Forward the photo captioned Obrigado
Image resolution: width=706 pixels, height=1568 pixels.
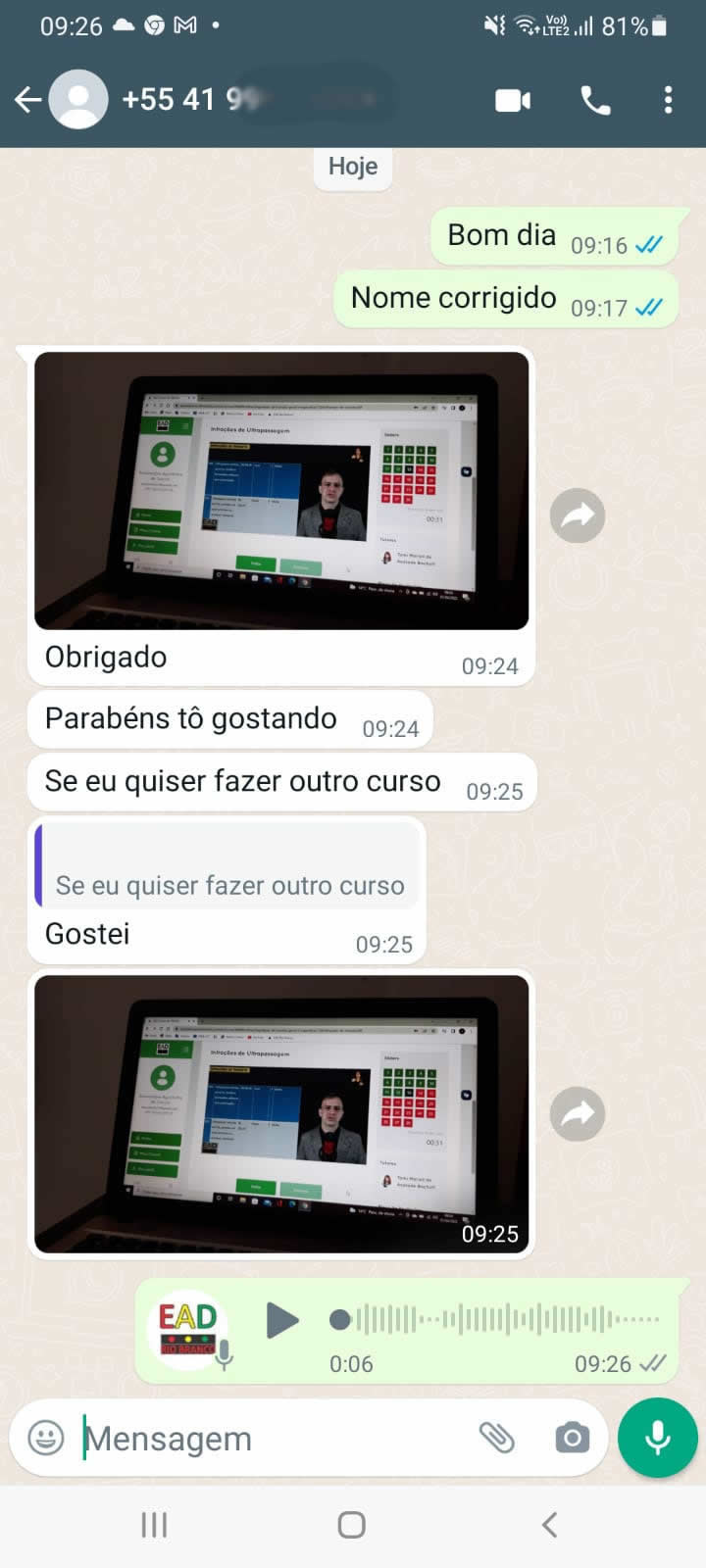pos(578,515)
